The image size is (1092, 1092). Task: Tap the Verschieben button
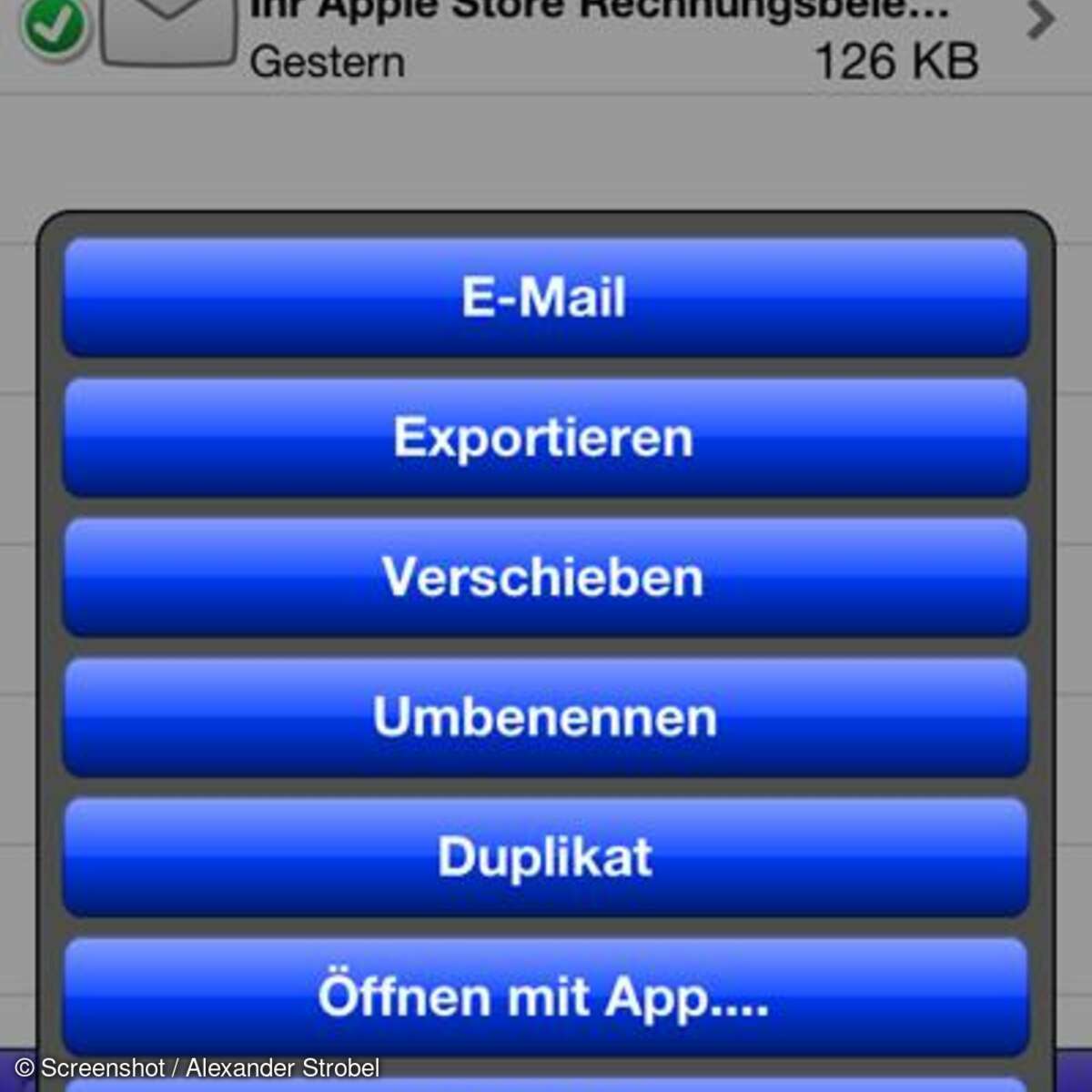point(544,578)
